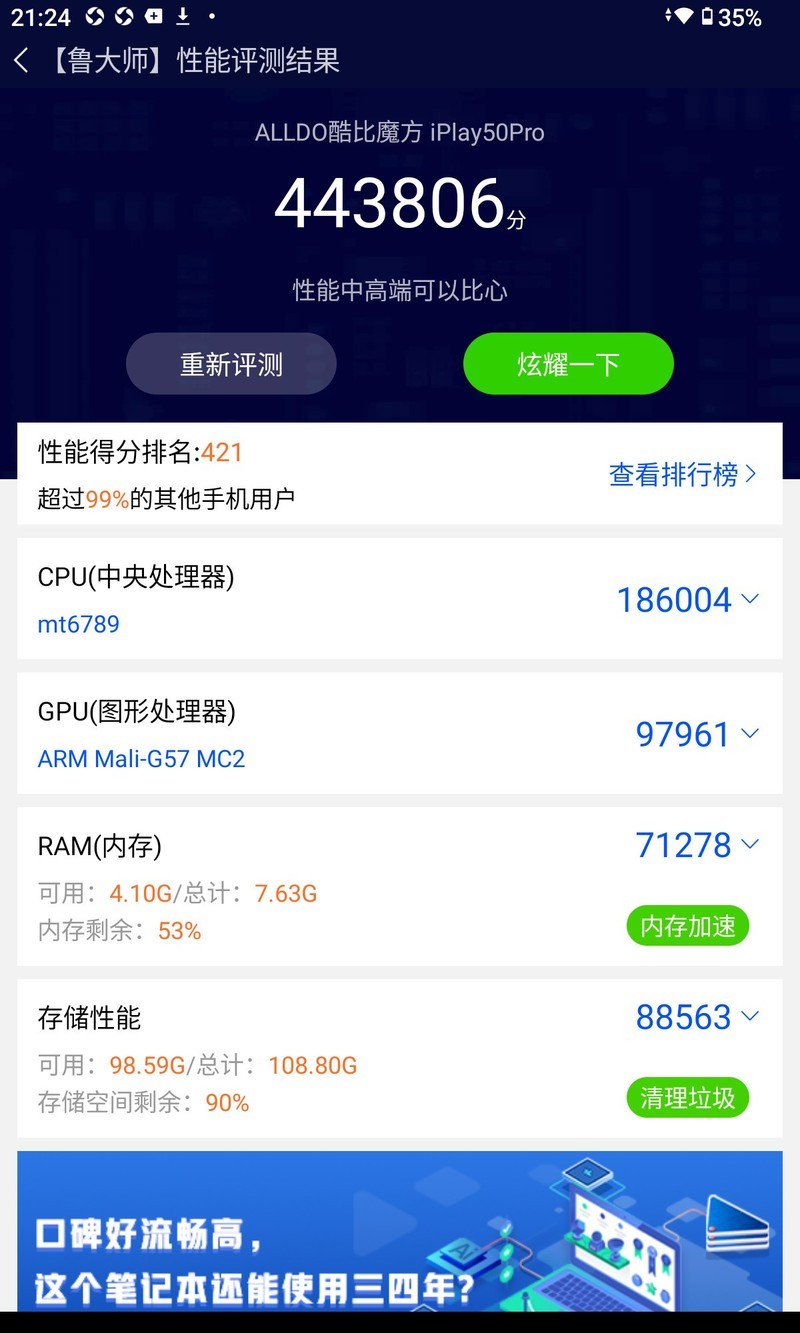800x1333 pixels.
Task: Tap the ARM Mali-G57 MC2 GPU link
Action: tap(141, 758)
